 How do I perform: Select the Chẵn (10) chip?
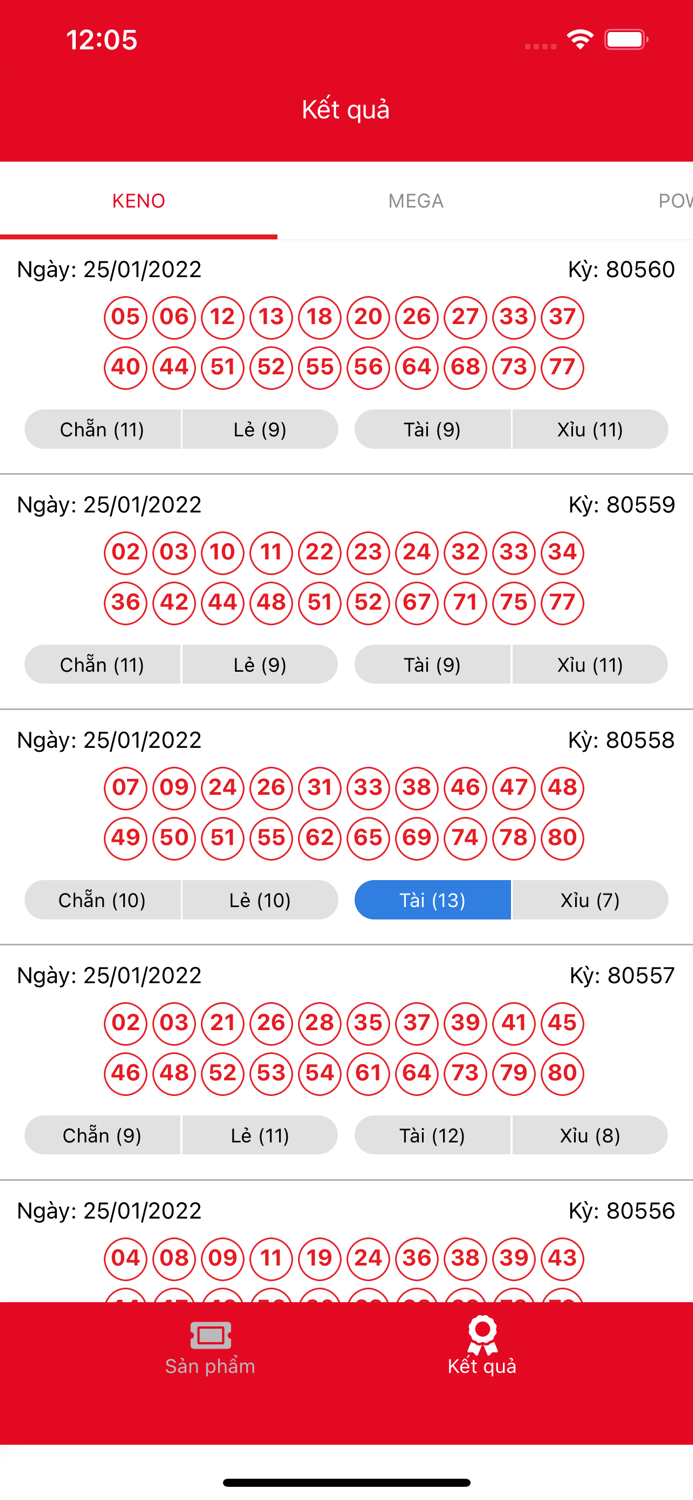click(x=102, y=900)
